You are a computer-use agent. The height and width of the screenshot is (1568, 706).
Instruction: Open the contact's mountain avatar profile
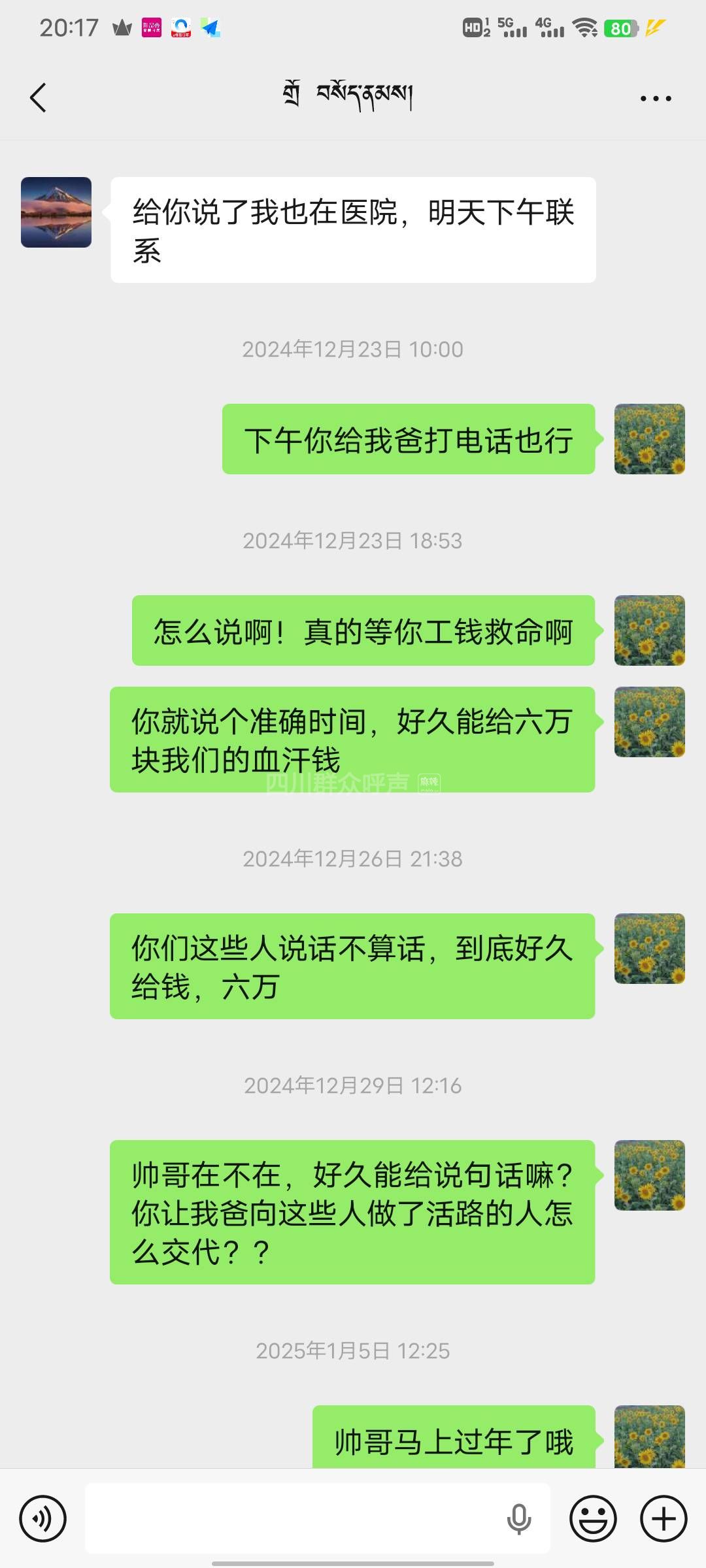[x=56, y=212]
